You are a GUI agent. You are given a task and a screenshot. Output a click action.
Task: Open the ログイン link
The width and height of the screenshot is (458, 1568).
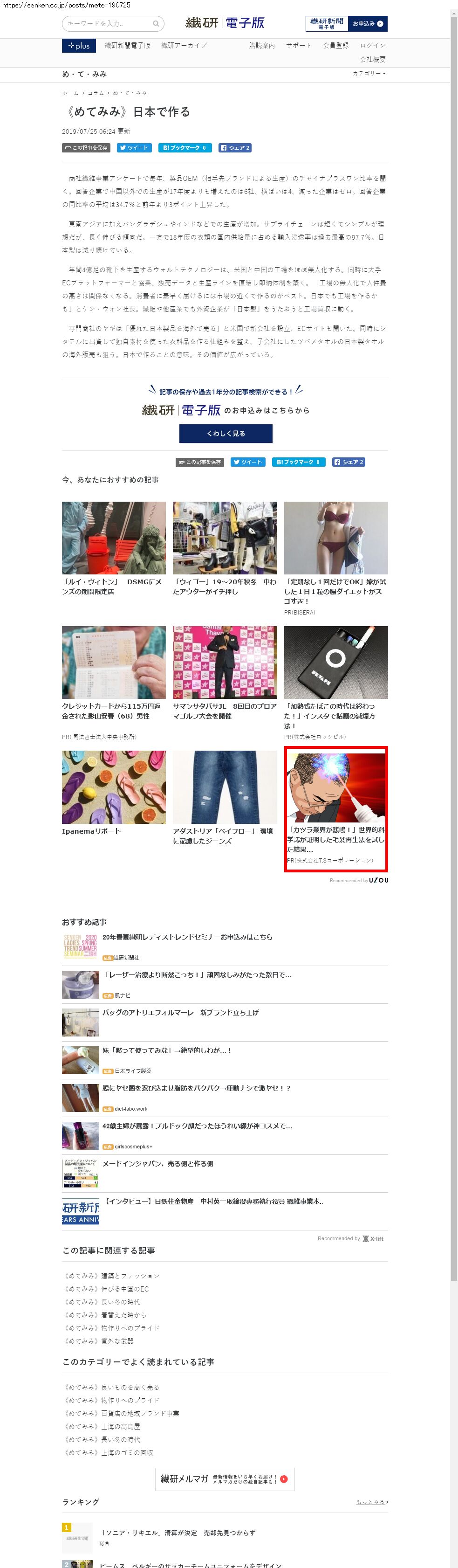(x=372, y=46)
